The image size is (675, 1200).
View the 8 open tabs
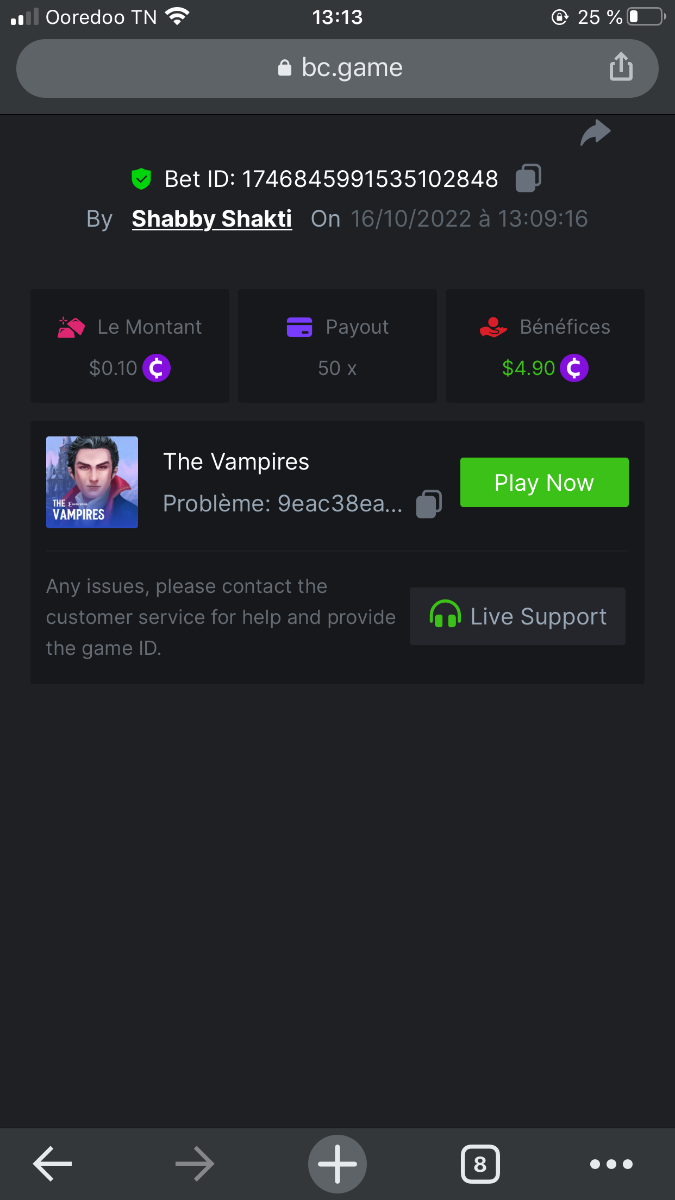480,1164
